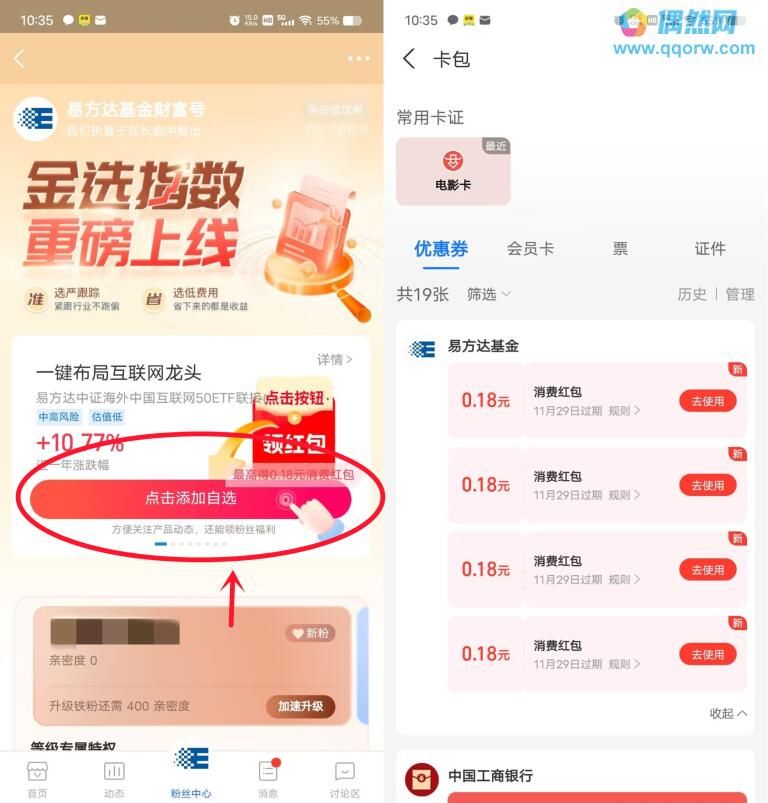Tap 点击添加自选 button
This screenshot has height=803, width=768.
click(x=190, y=498)
